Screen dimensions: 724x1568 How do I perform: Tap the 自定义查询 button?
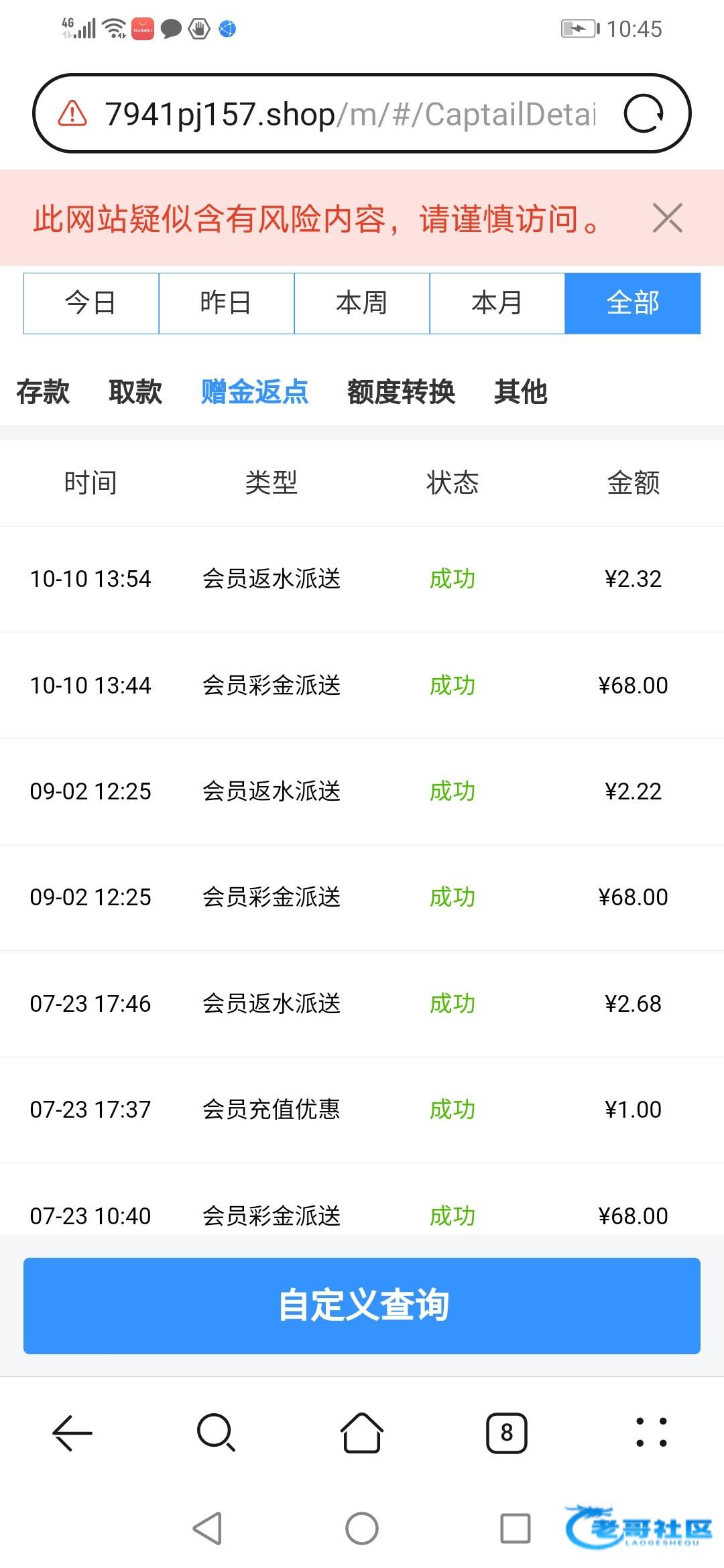click(362, 1305)
